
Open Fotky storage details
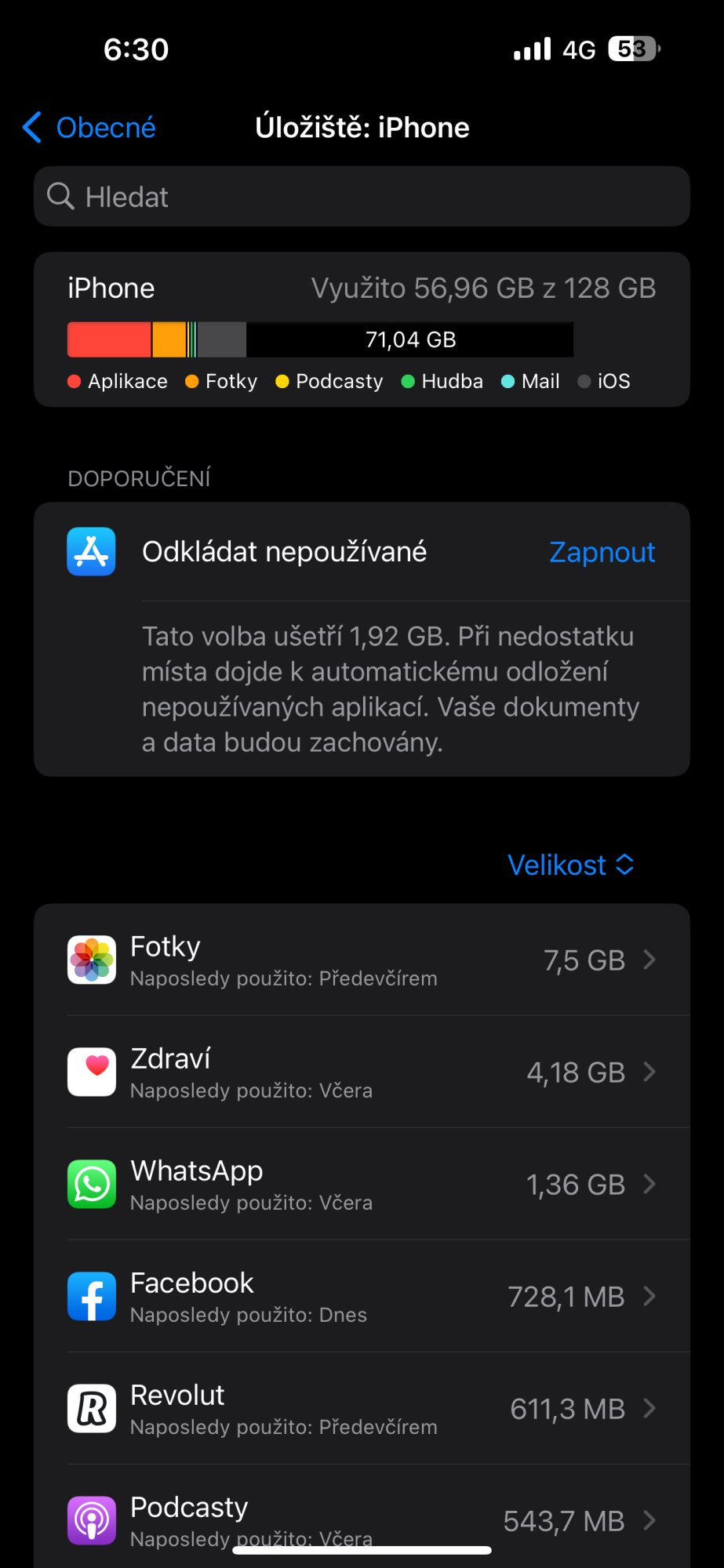pos(361,960)
